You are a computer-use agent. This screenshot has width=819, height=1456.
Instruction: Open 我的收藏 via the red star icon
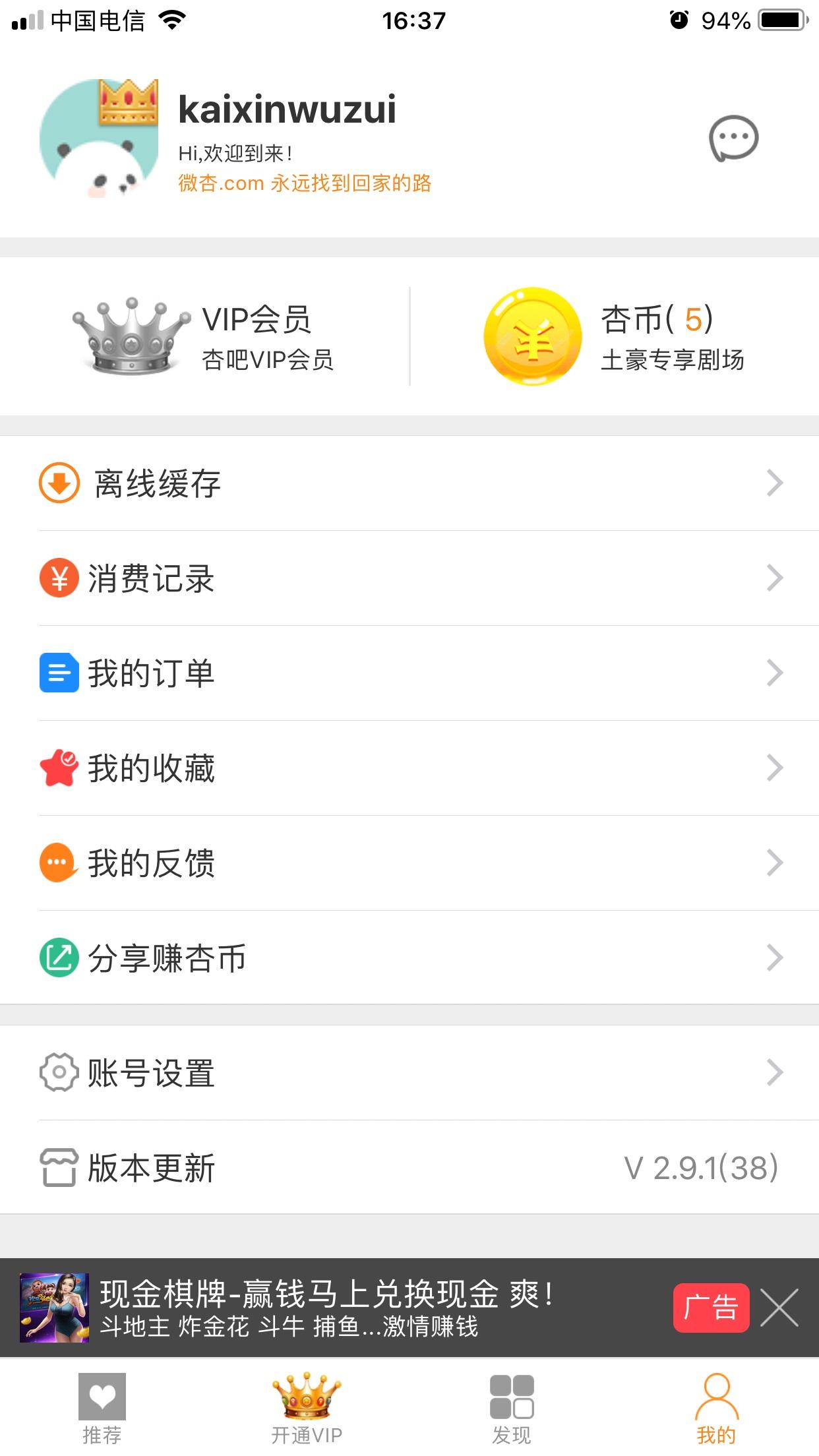[x=58, y=767]
